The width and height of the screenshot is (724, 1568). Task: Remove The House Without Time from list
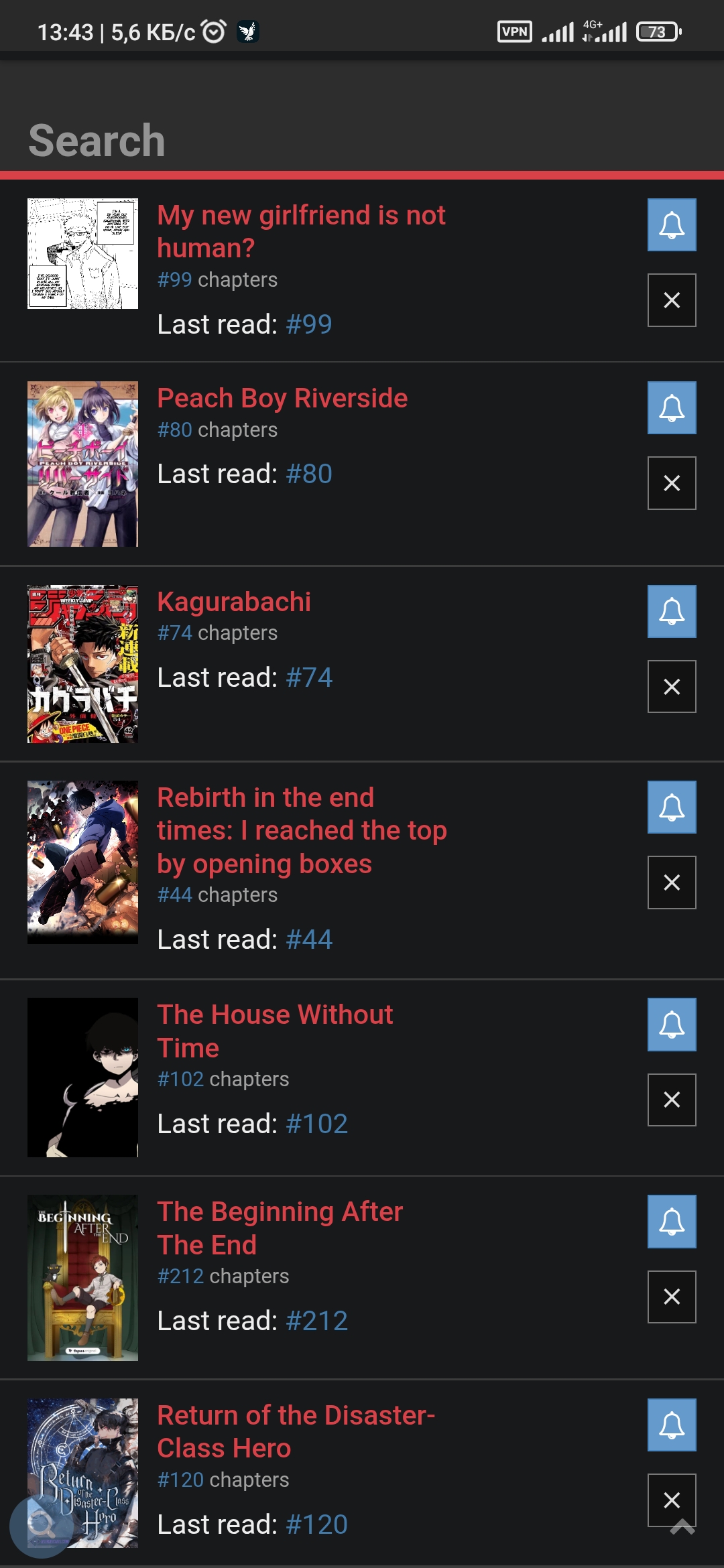point(672,1100)
